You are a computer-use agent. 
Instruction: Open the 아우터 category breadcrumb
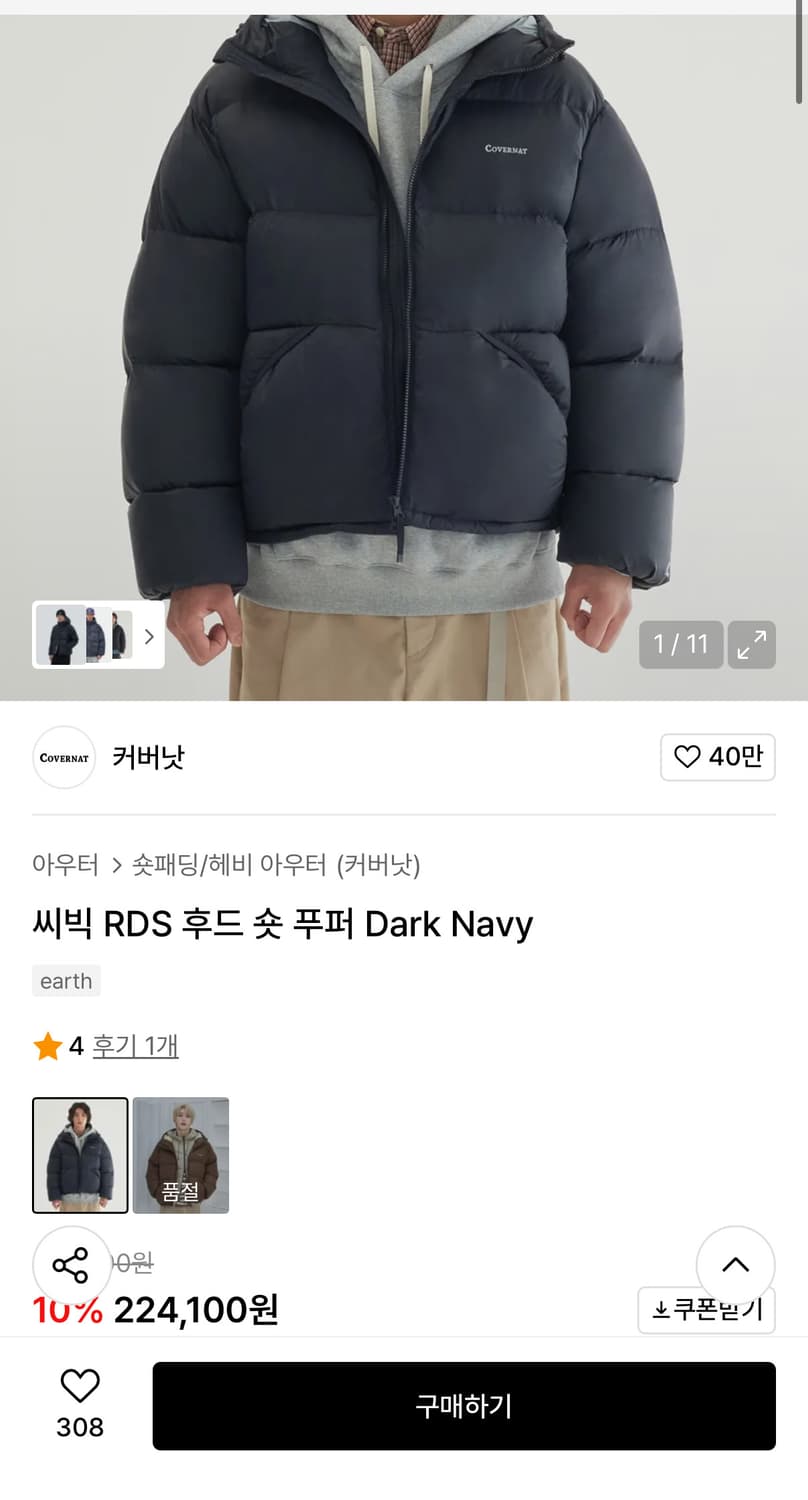64,866
